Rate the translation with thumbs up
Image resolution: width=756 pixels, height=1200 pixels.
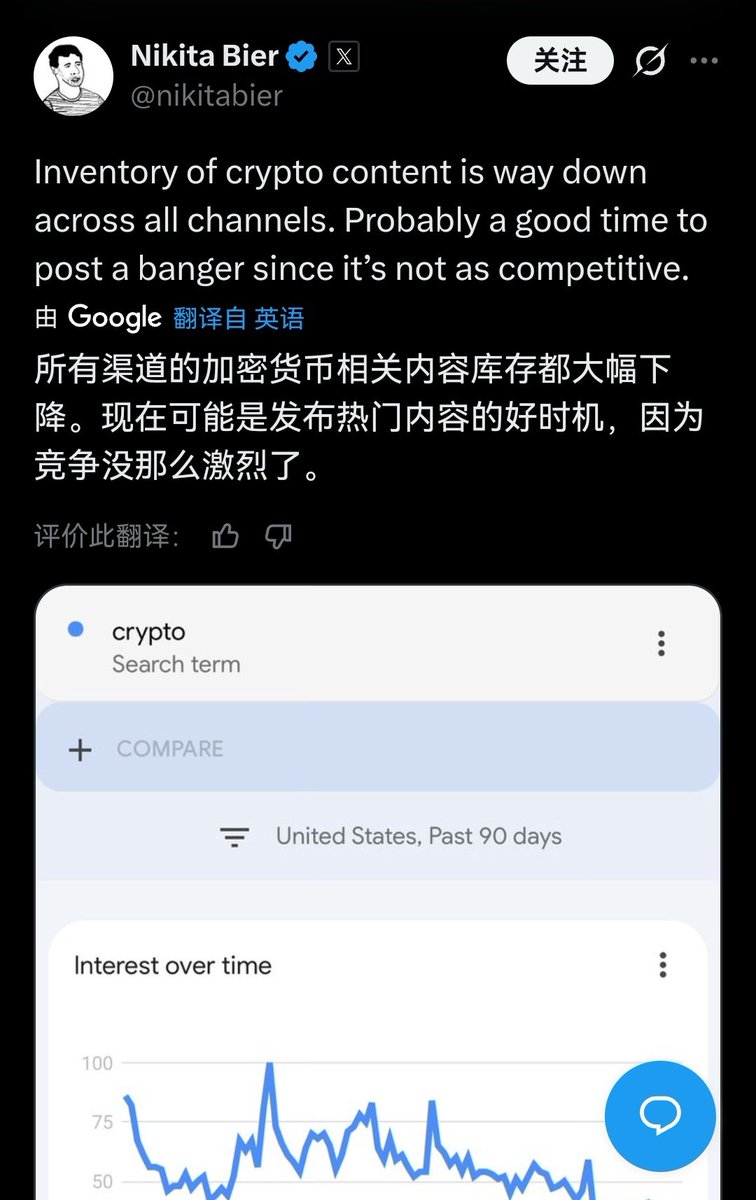226,537
